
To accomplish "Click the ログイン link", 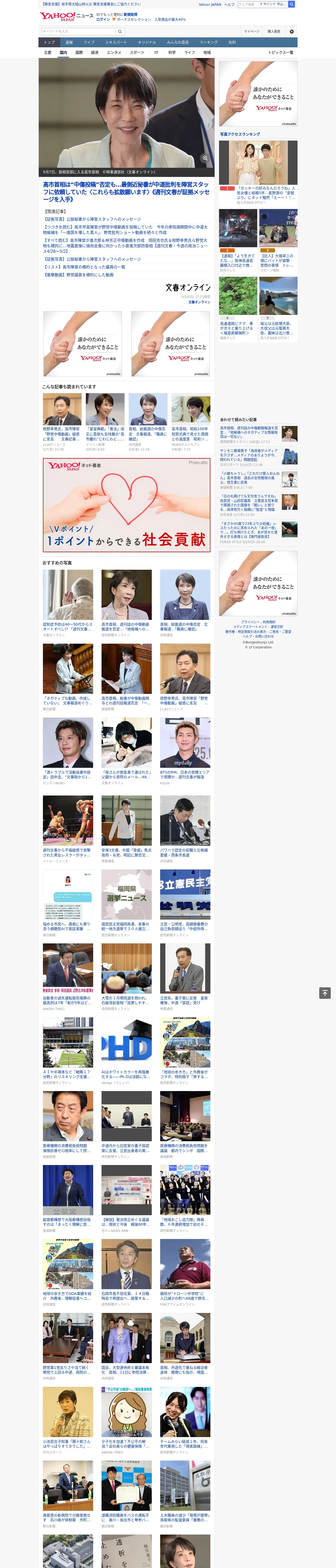I will pos(103,20).
